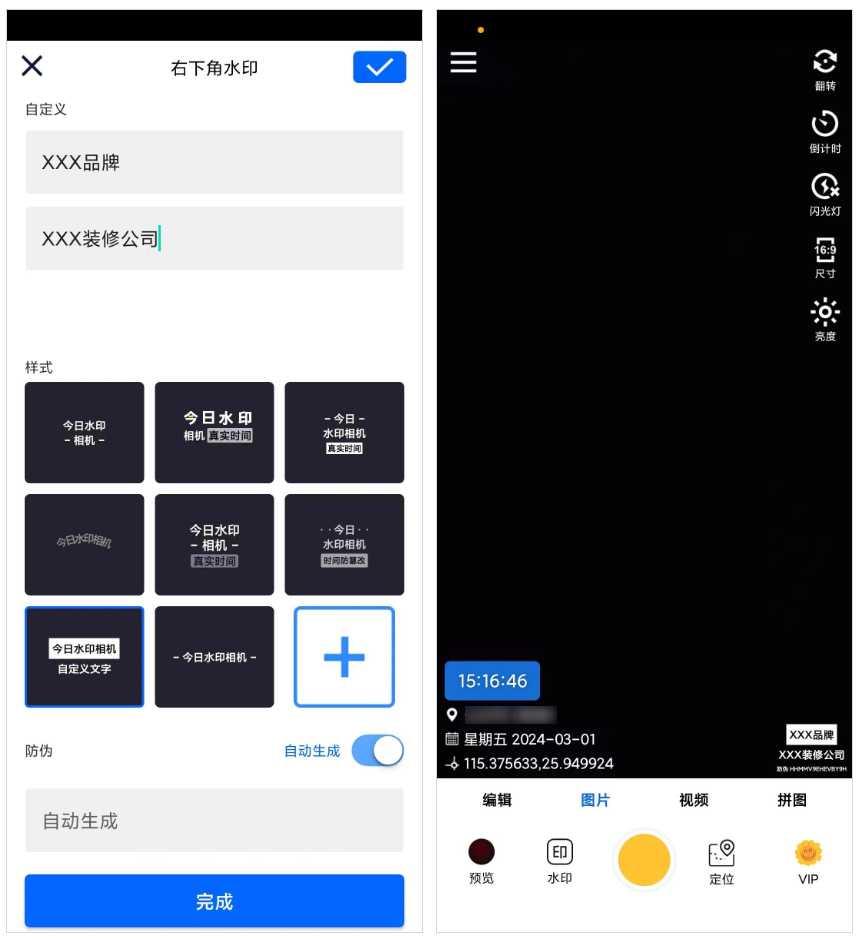Tap the 完成 button
Image resolution: width=859 pixels, height=940 pixels.
214,900
